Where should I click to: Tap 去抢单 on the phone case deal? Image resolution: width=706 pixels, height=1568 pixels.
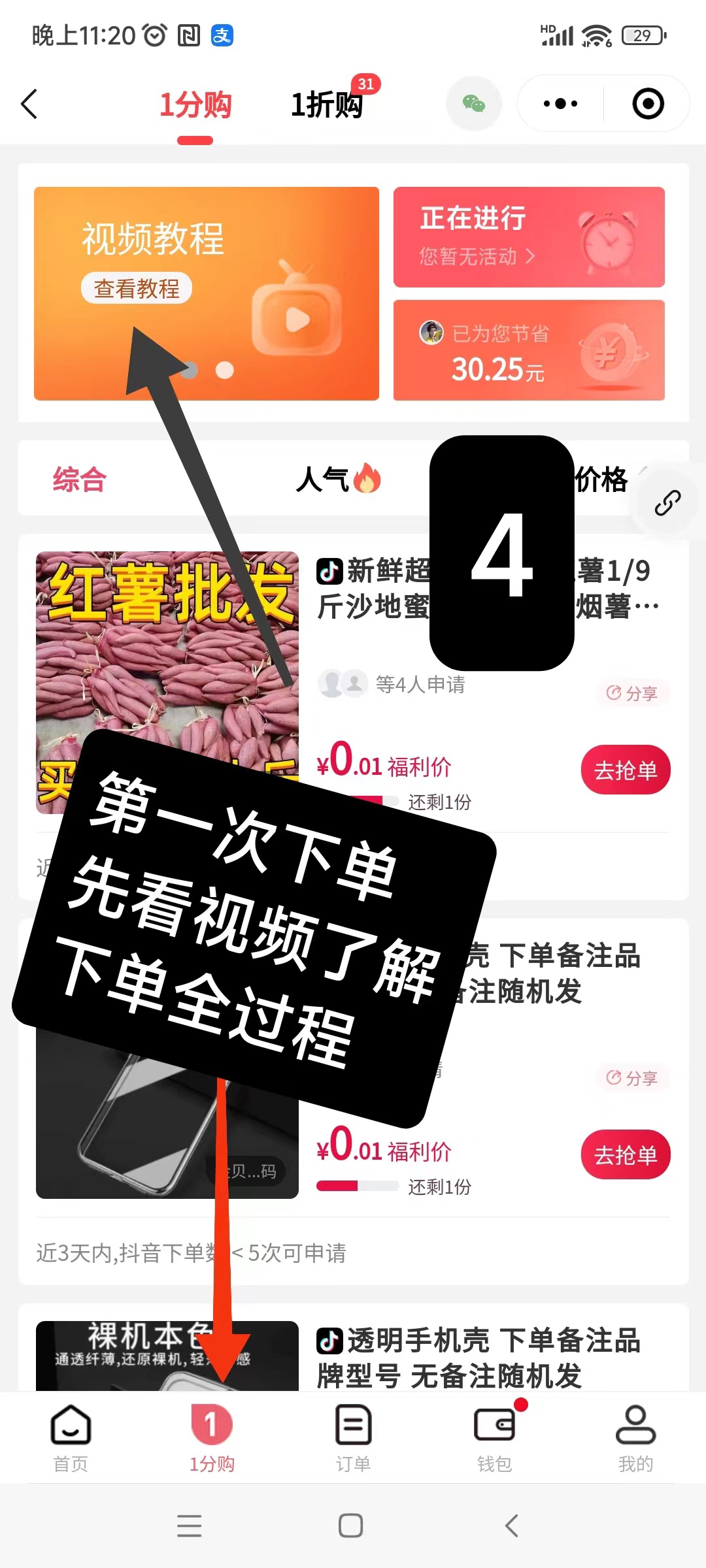[x=625, y=1155]
